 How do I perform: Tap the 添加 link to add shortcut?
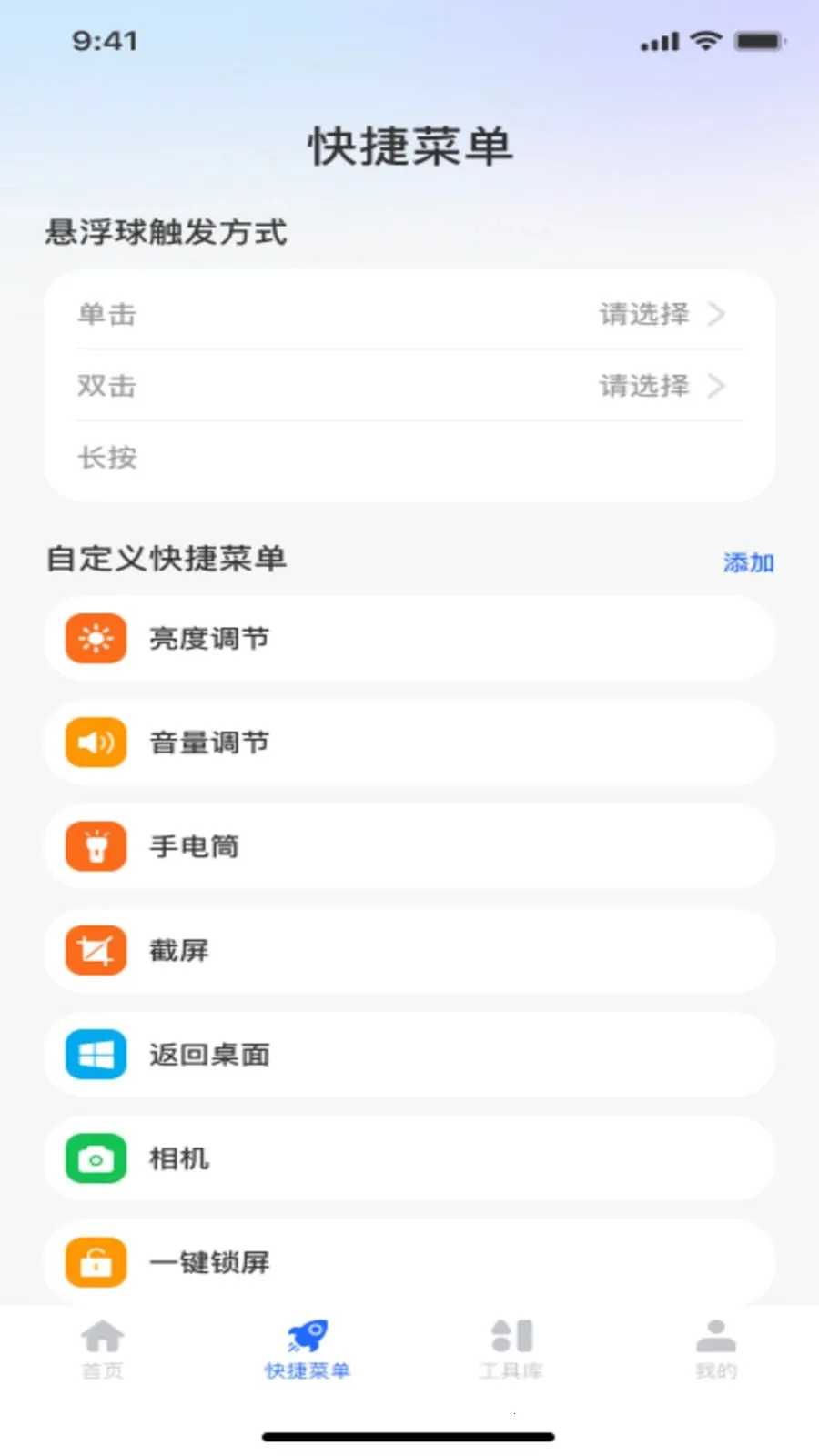pyautogui.click(x=748, y=562)
